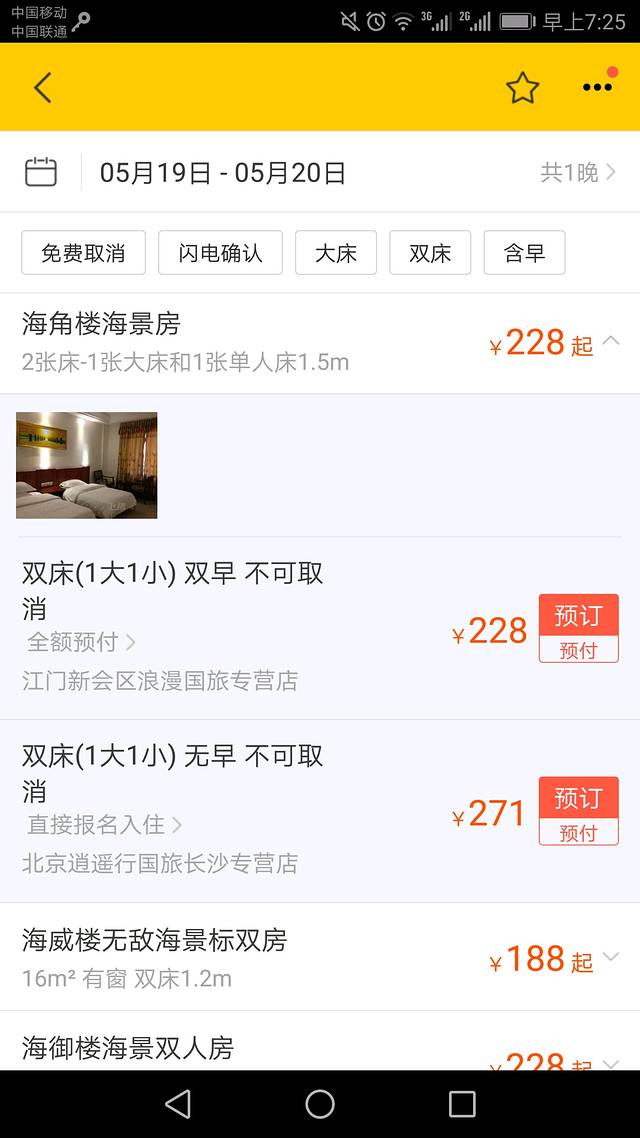The height and width of the screenshot is (1138, 640).
Task: Expand the 海御楼海景双人房 room options
Action: point(611,1058)
